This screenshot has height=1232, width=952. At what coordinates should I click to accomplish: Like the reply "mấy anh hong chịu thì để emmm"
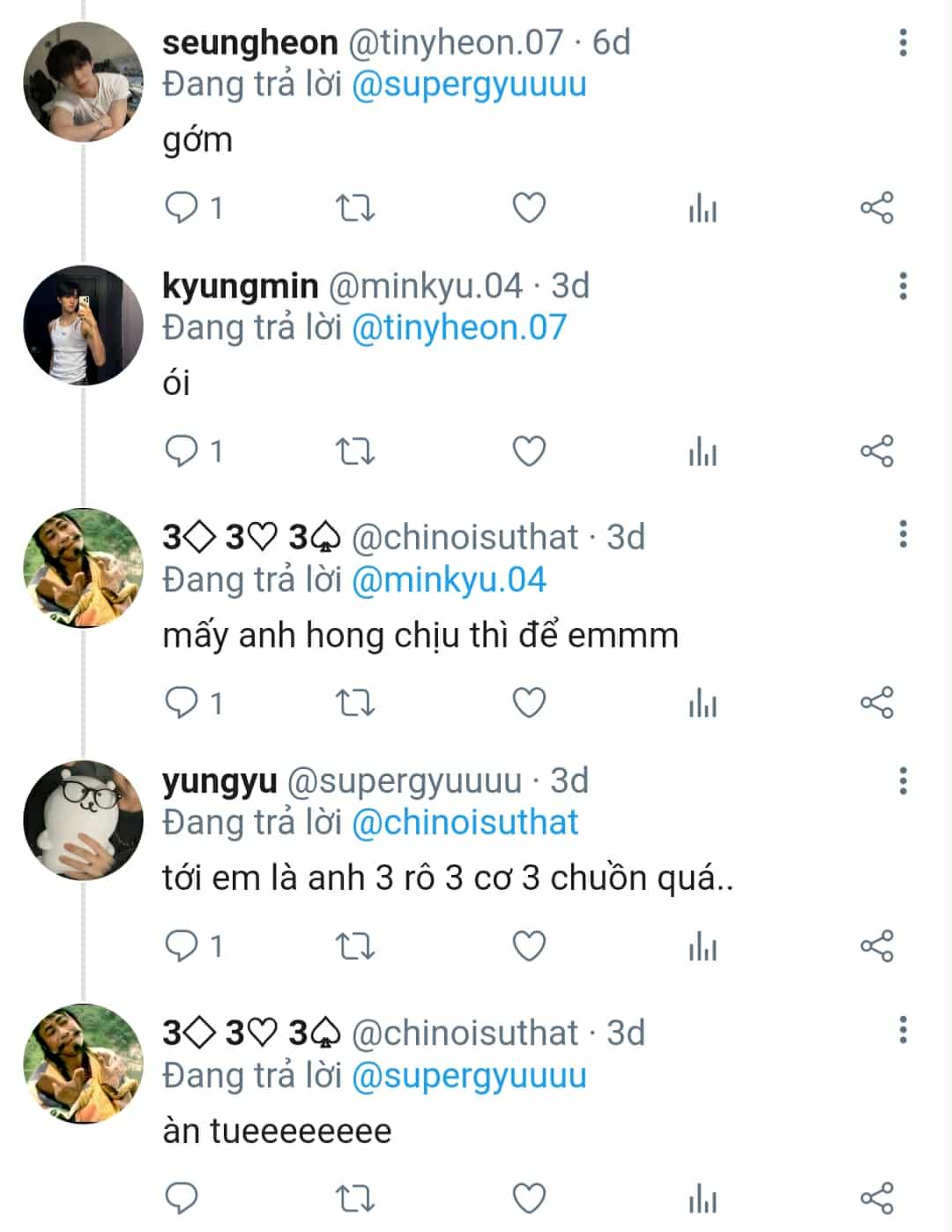point(529,703)
